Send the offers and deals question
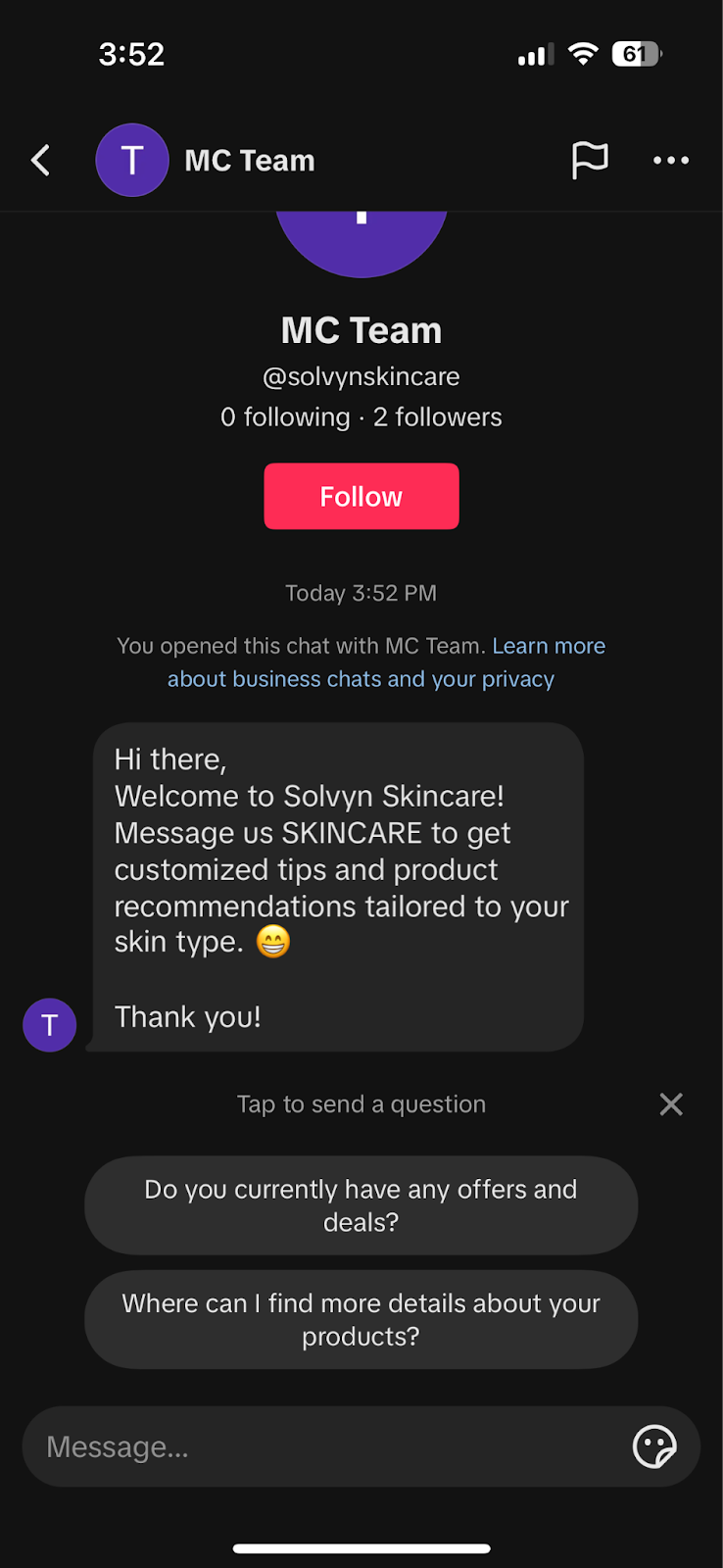723x1568 pixels. pos(361,1205)
